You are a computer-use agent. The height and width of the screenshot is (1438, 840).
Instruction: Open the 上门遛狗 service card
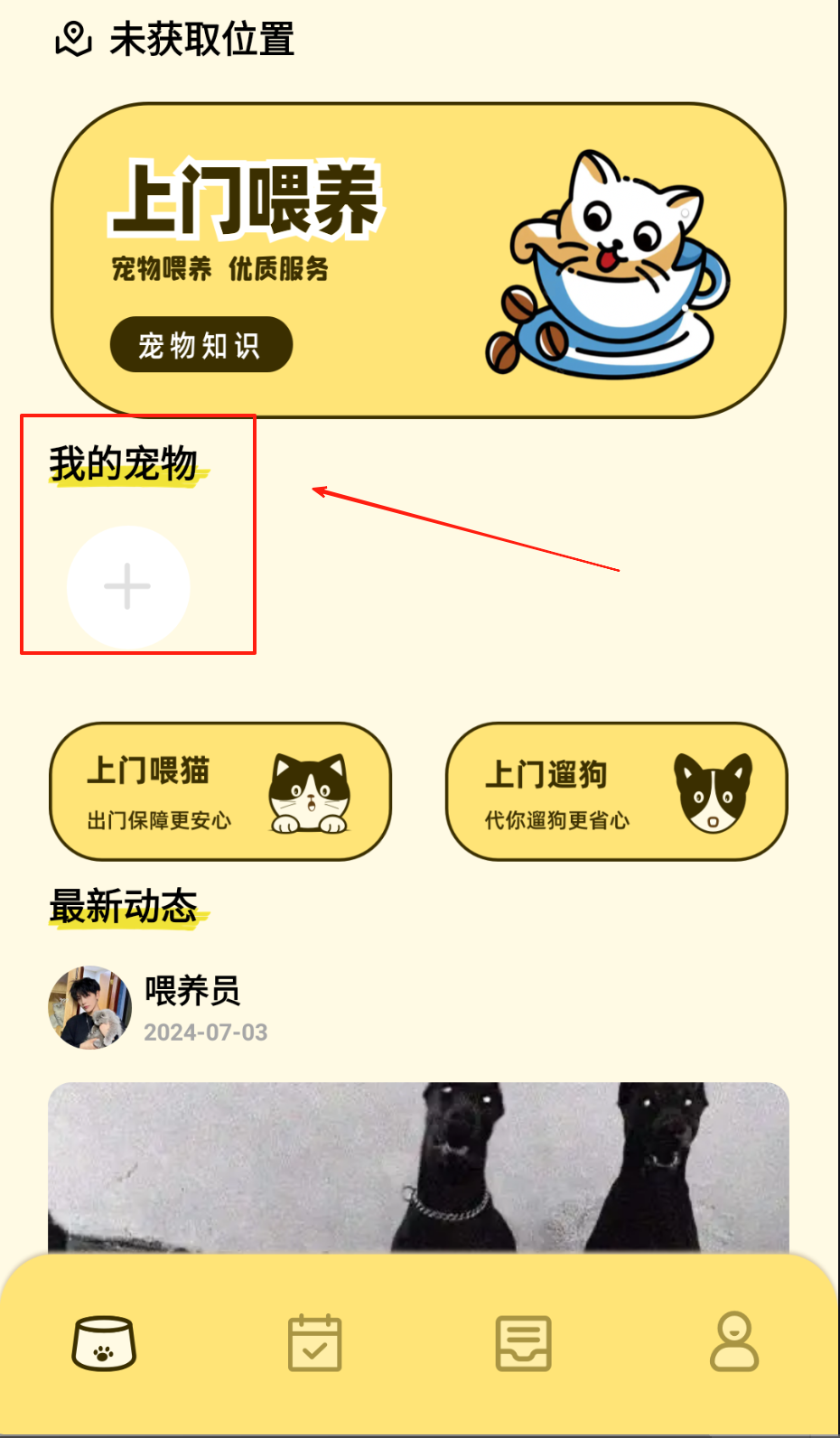[617, 791]
